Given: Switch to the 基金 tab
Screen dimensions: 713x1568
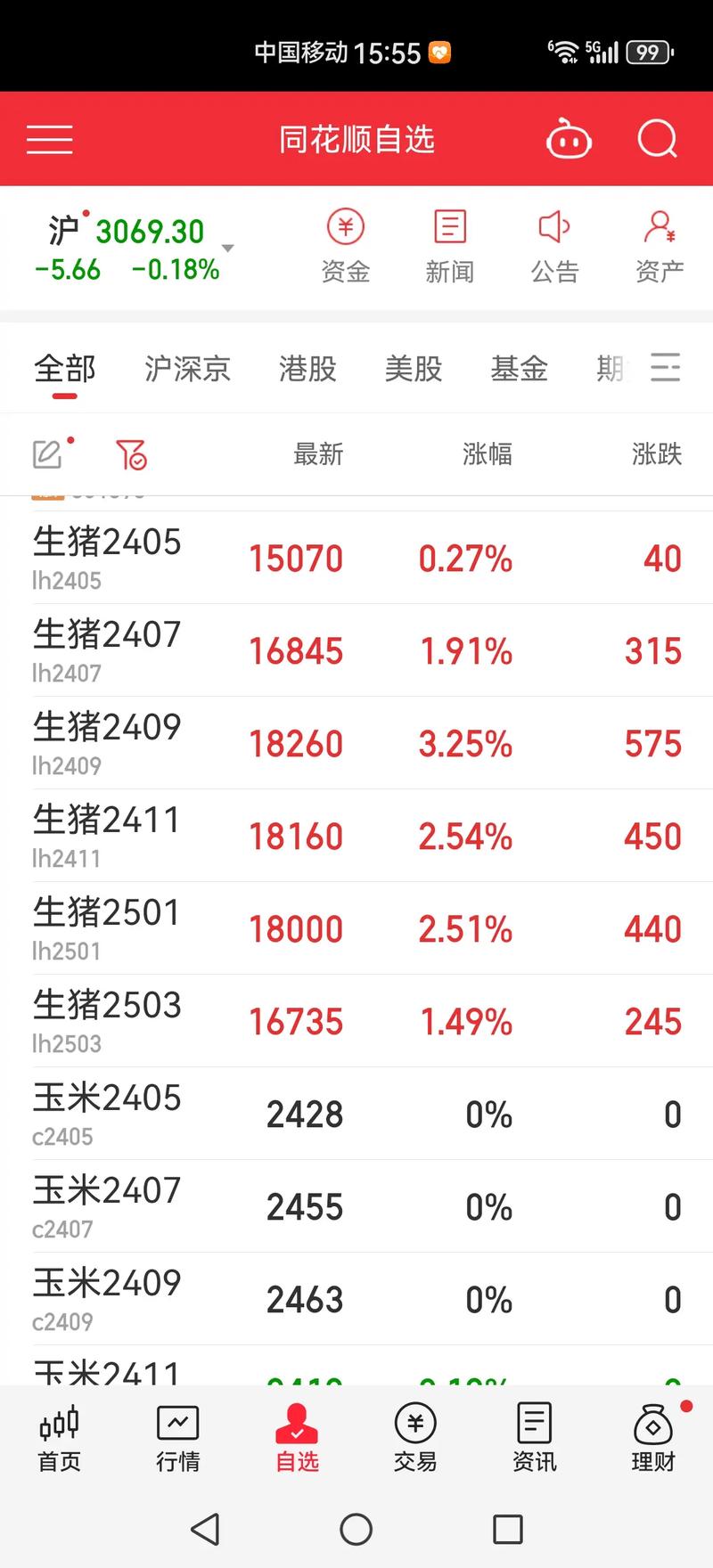Looking at the screenshot, I should click(519, 368).
